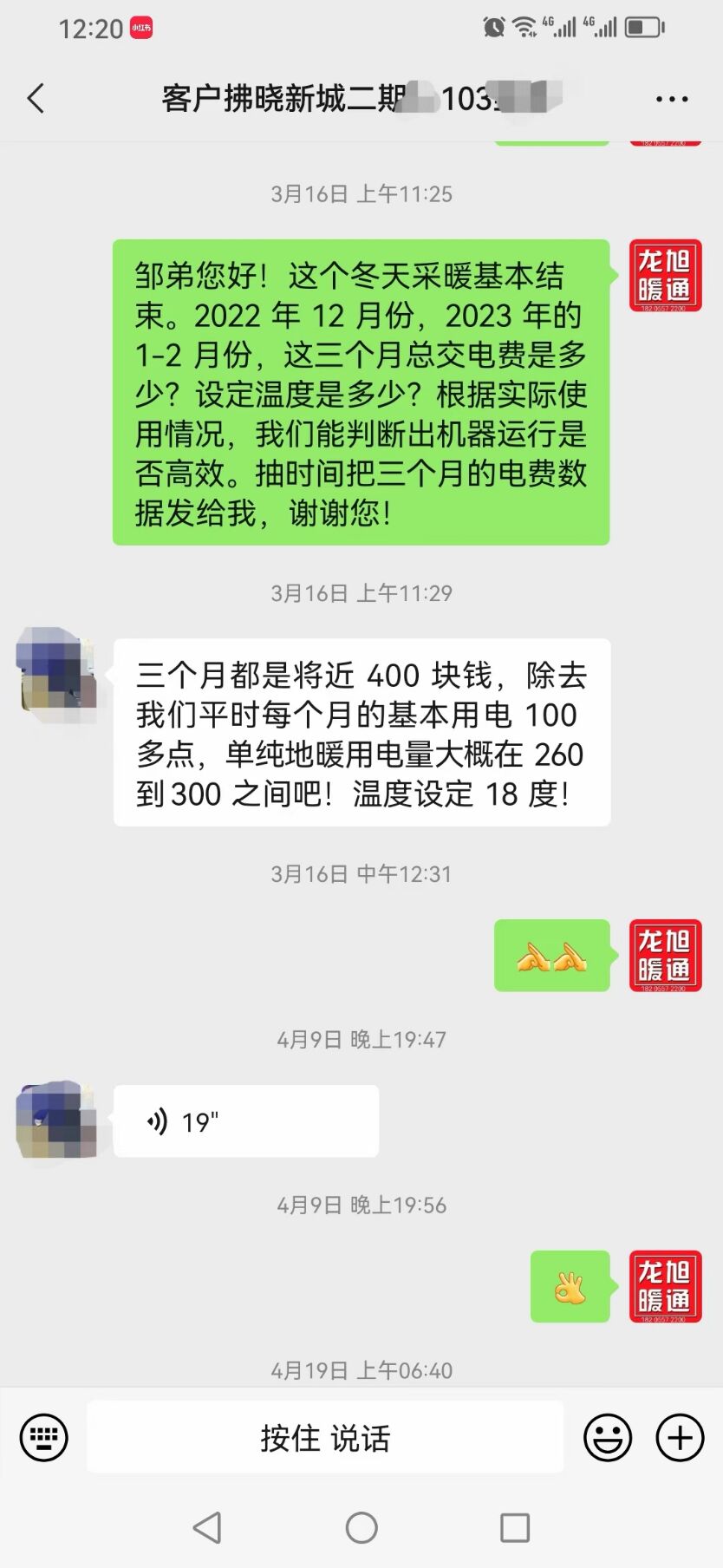
Task: Open the plus attachment menu
Action: point(680,1438)
